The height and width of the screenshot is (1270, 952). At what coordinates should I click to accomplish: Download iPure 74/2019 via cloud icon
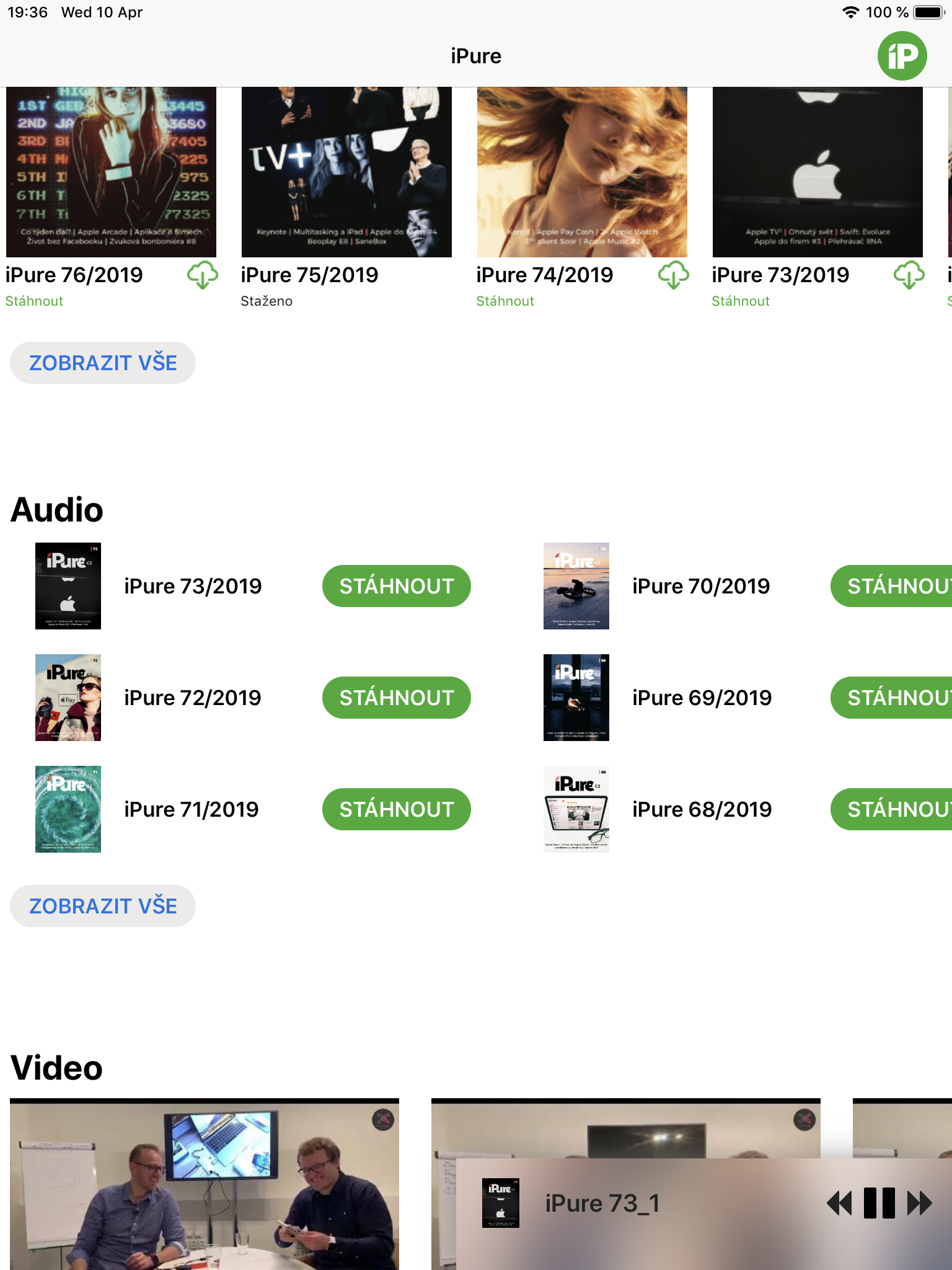(673, 275)
